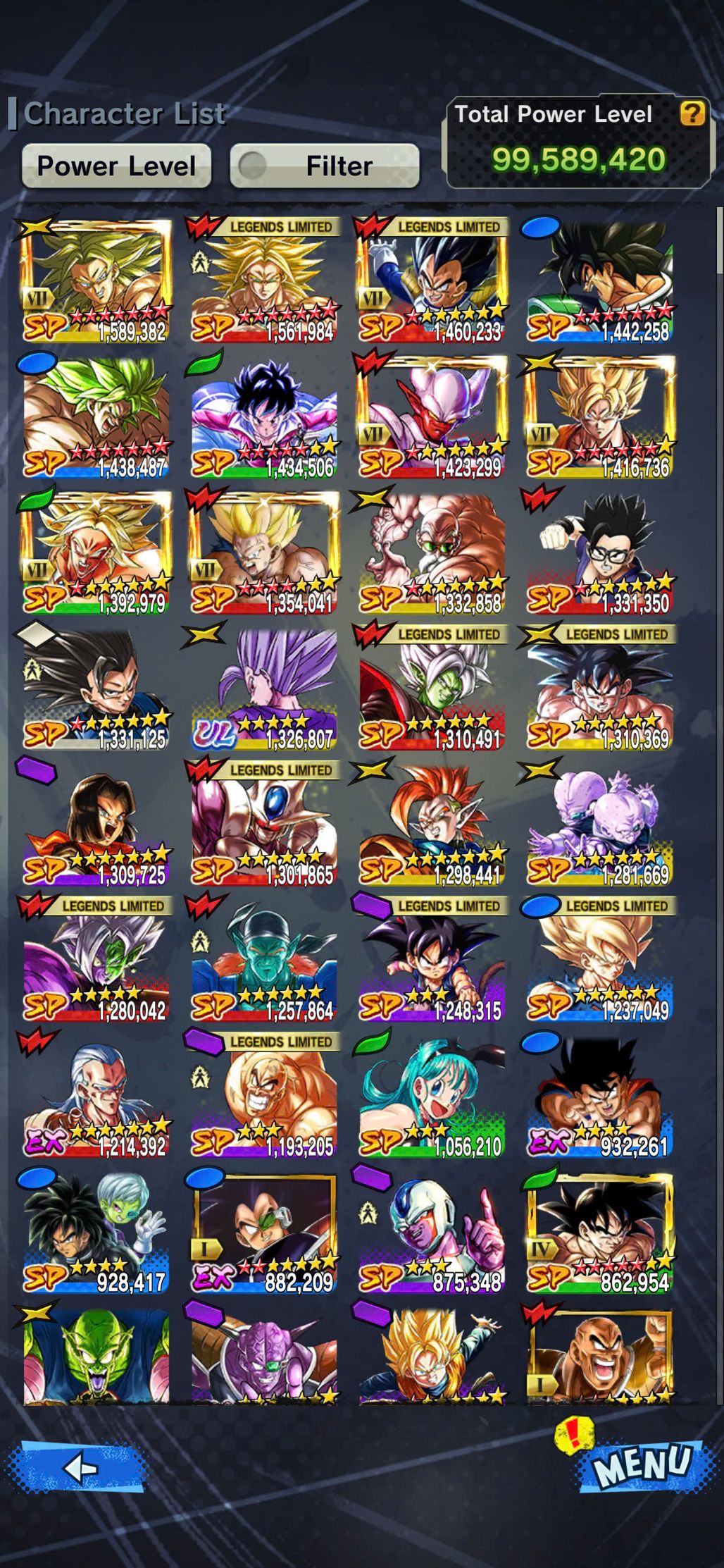Choose the character with 1,056,210 power

(432, 1098)
